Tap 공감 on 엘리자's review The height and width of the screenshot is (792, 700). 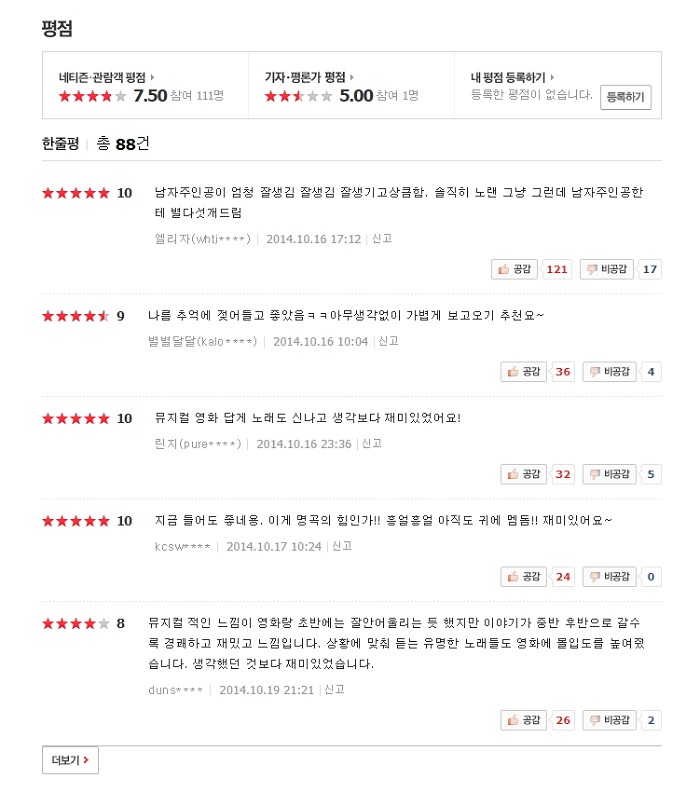pyautogui.click(x=516, y=269)
